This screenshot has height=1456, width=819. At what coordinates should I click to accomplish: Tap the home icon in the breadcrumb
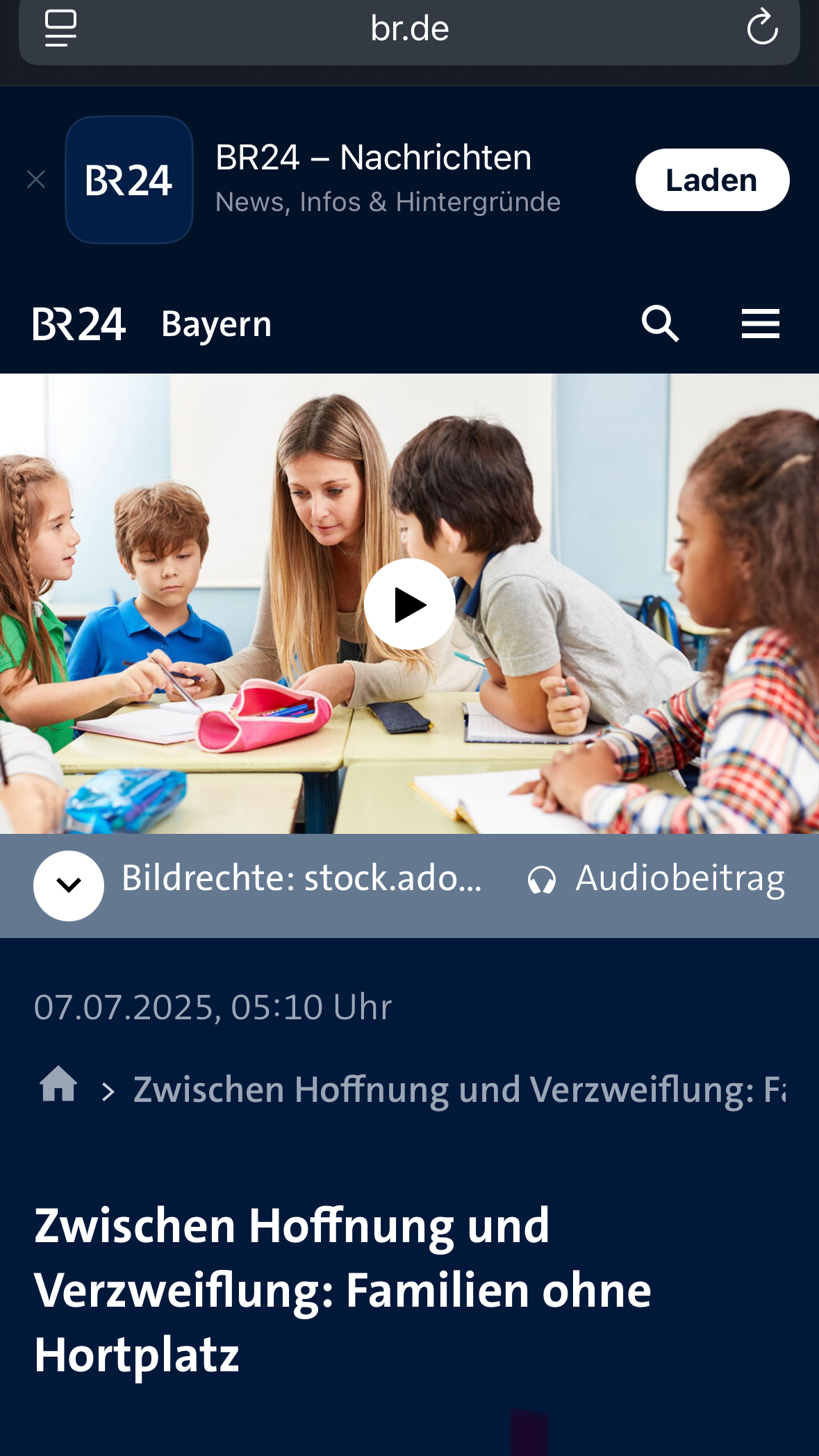pyautogui.click(x=58, y=1085)
